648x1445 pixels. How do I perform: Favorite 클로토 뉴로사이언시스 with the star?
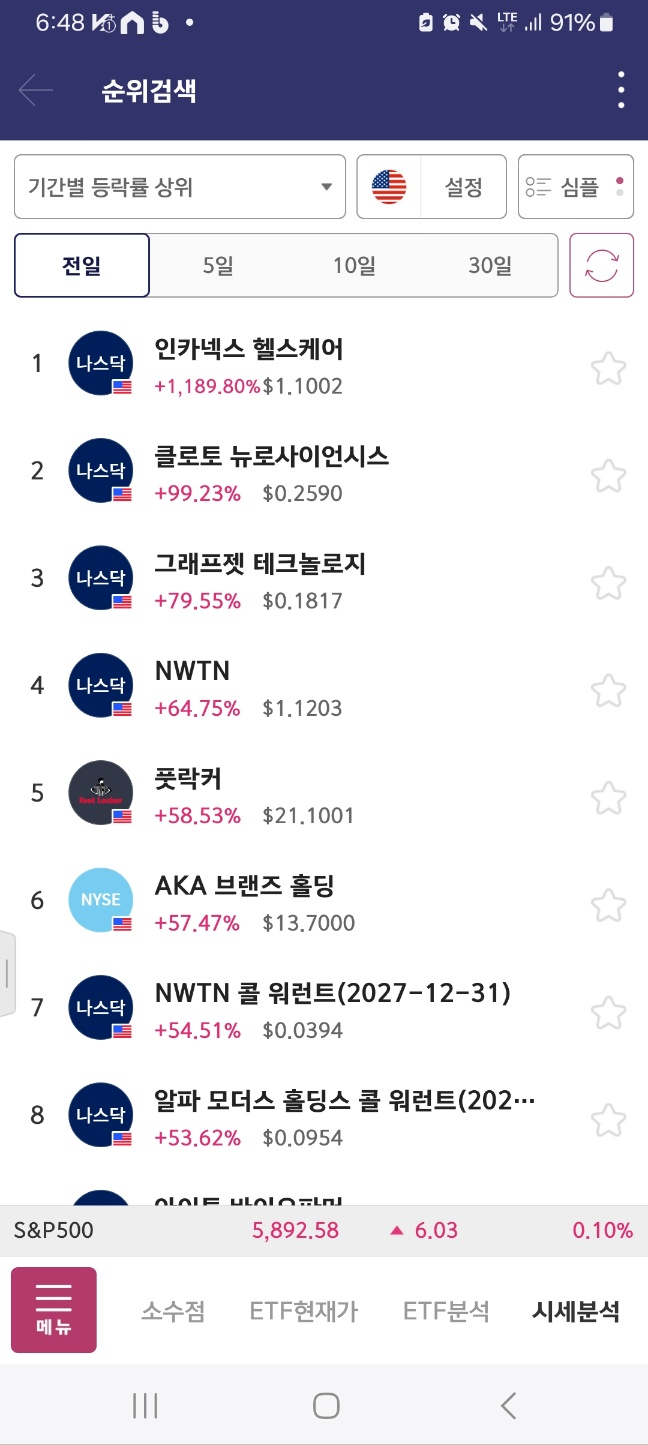pos(608,475)
